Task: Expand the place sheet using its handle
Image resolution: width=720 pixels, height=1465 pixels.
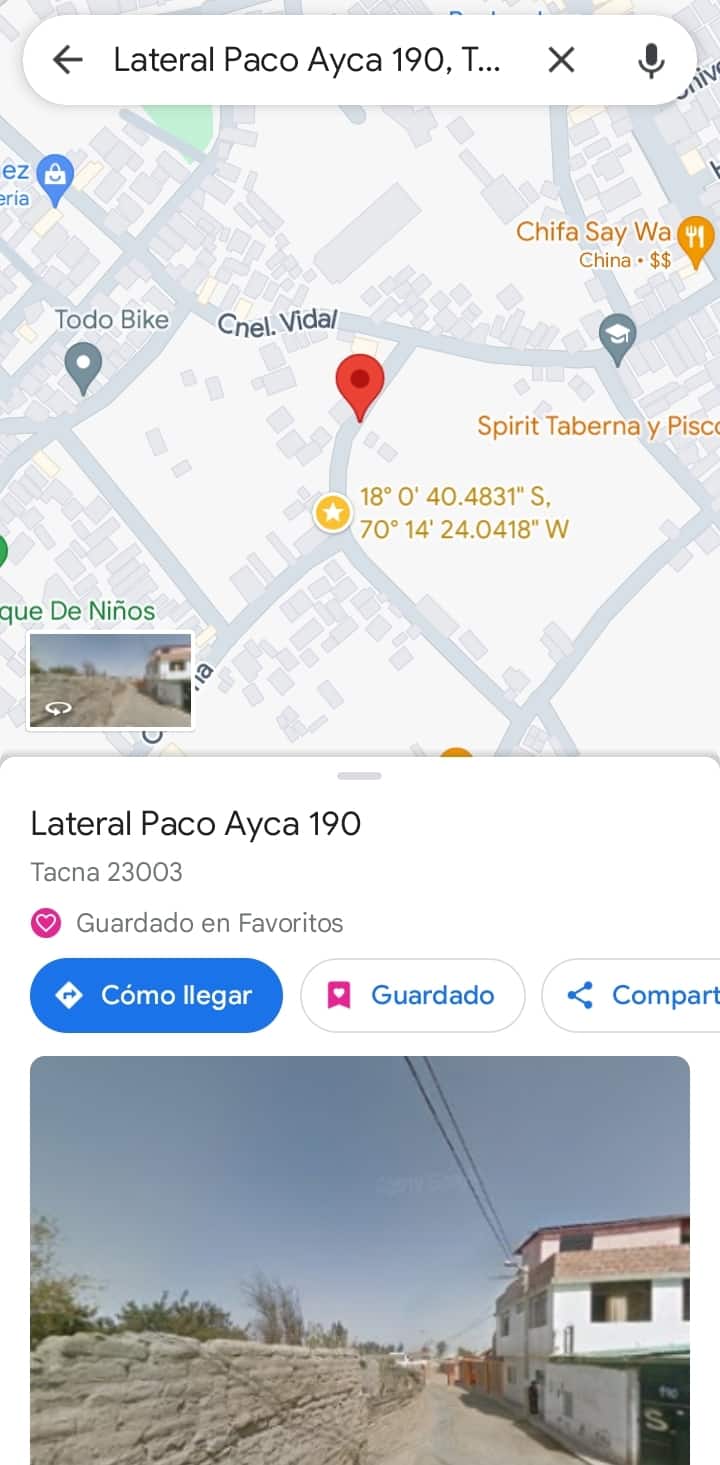Action: pos(360,776)
